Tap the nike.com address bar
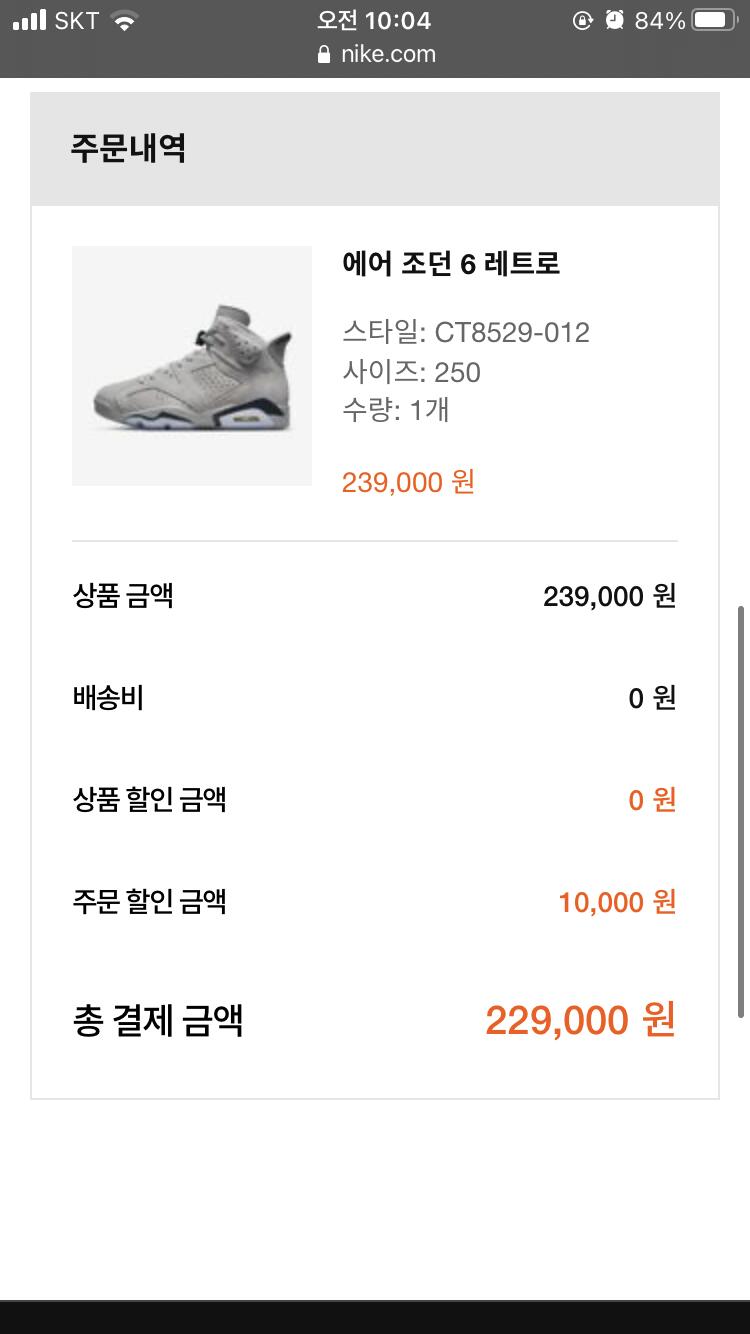 pos(376,54)
